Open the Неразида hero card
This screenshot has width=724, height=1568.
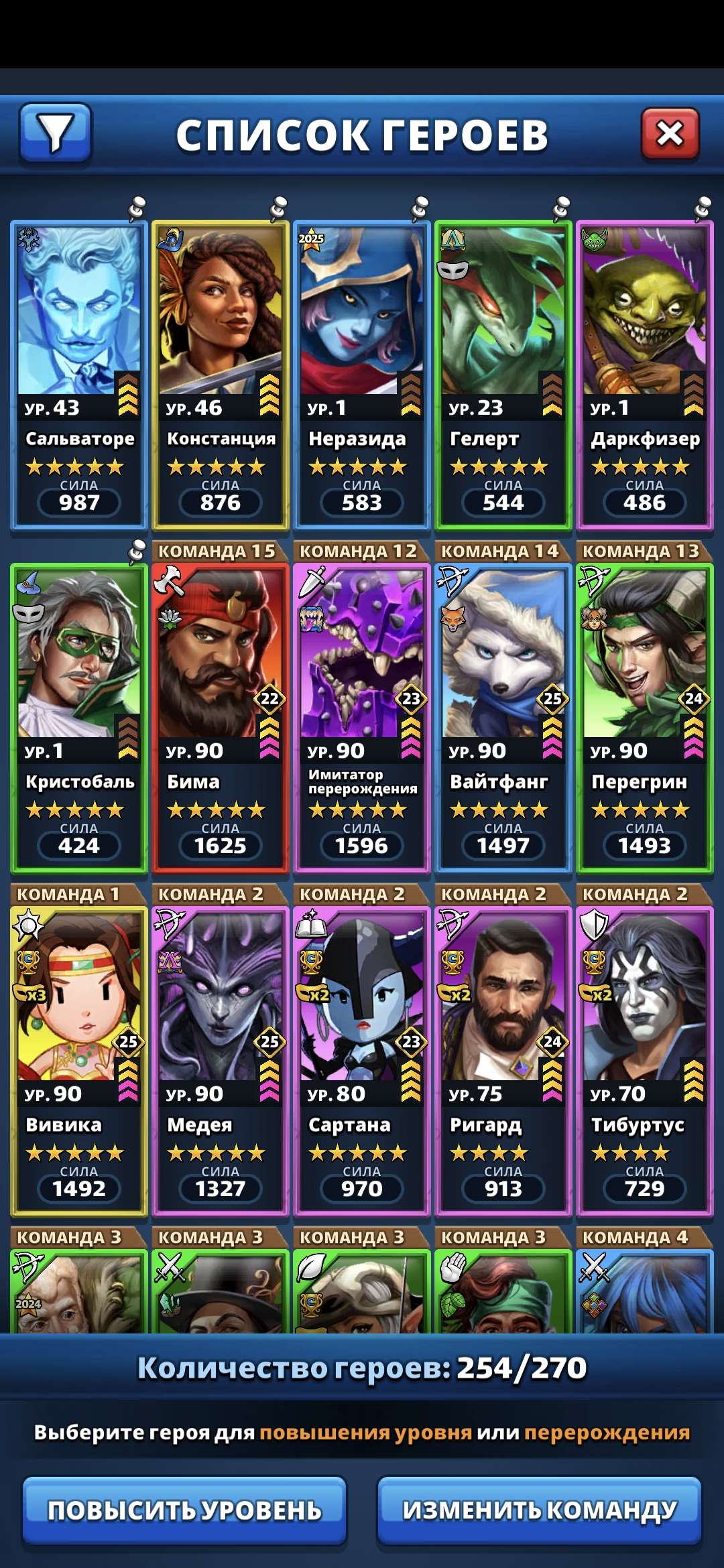point(362,375)
